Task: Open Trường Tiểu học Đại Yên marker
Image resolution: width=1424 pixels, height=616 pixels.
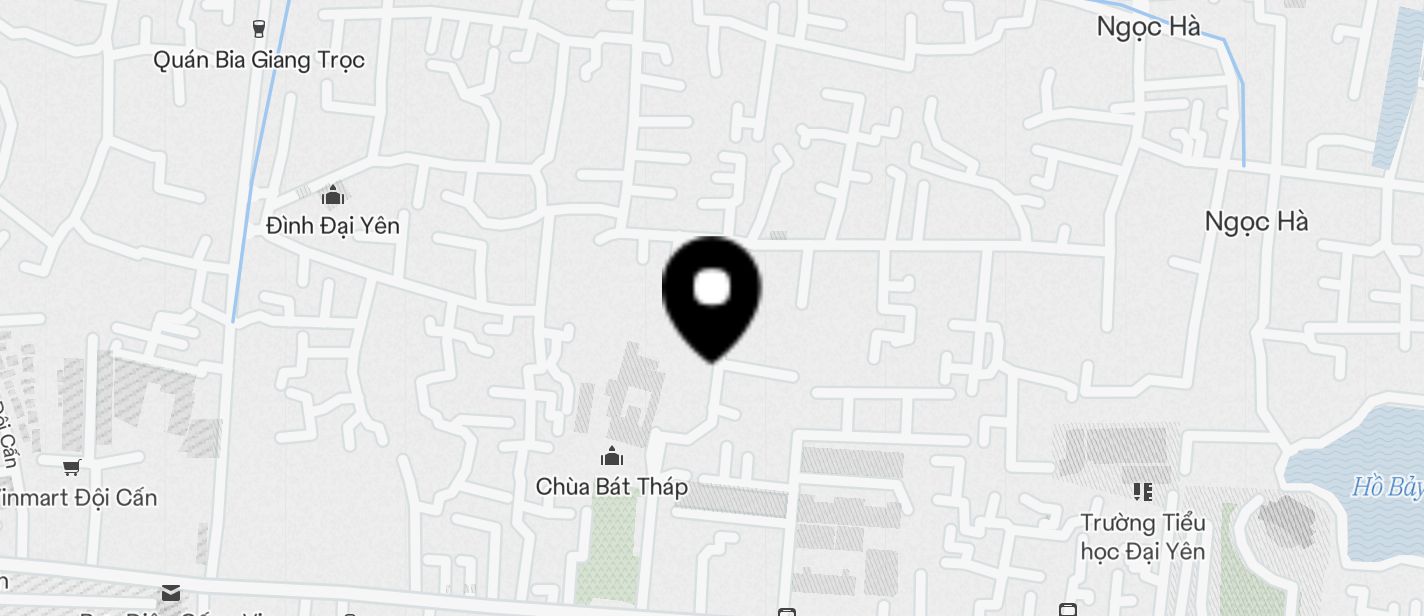Action: [1142, 491]
